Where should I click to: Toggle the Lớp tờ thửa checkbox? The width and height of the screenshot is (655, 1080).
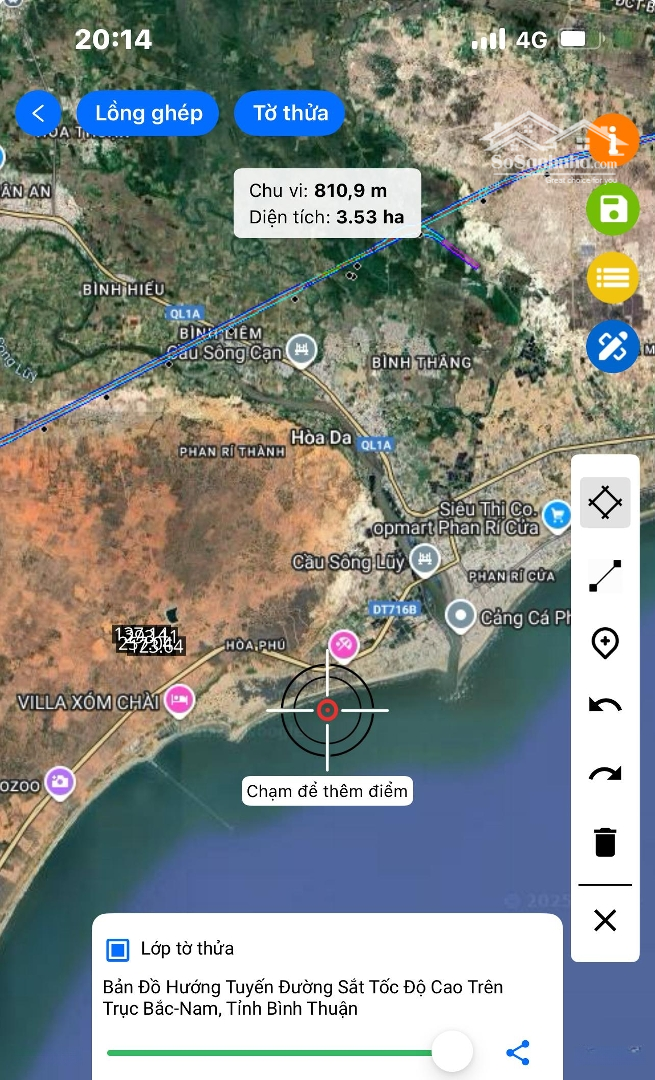[118, 949]
